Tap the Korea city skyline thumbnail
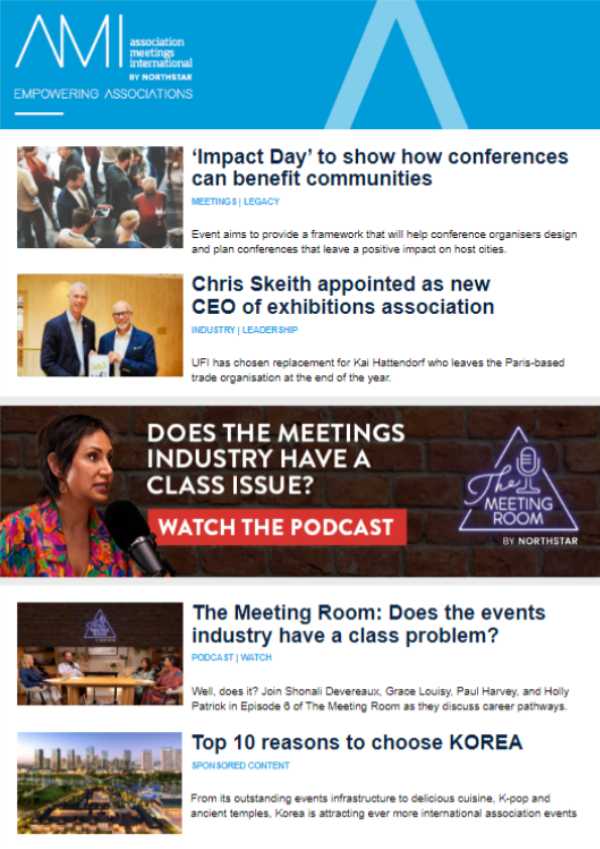Image resolution: width=600 pixels, height=849 pixels. [99, 782]
